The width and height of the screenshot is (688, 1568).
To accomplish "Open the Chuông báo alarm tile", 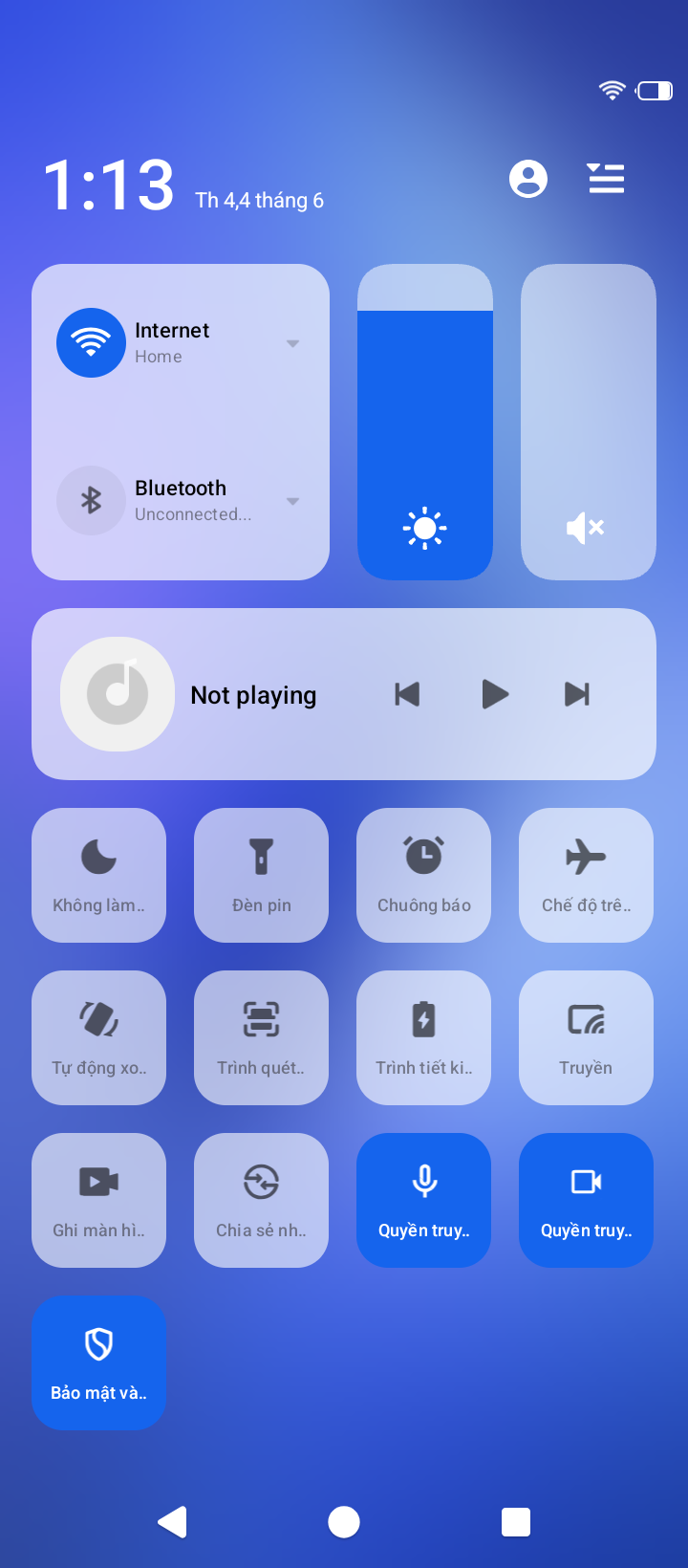I will coord(423,875).
